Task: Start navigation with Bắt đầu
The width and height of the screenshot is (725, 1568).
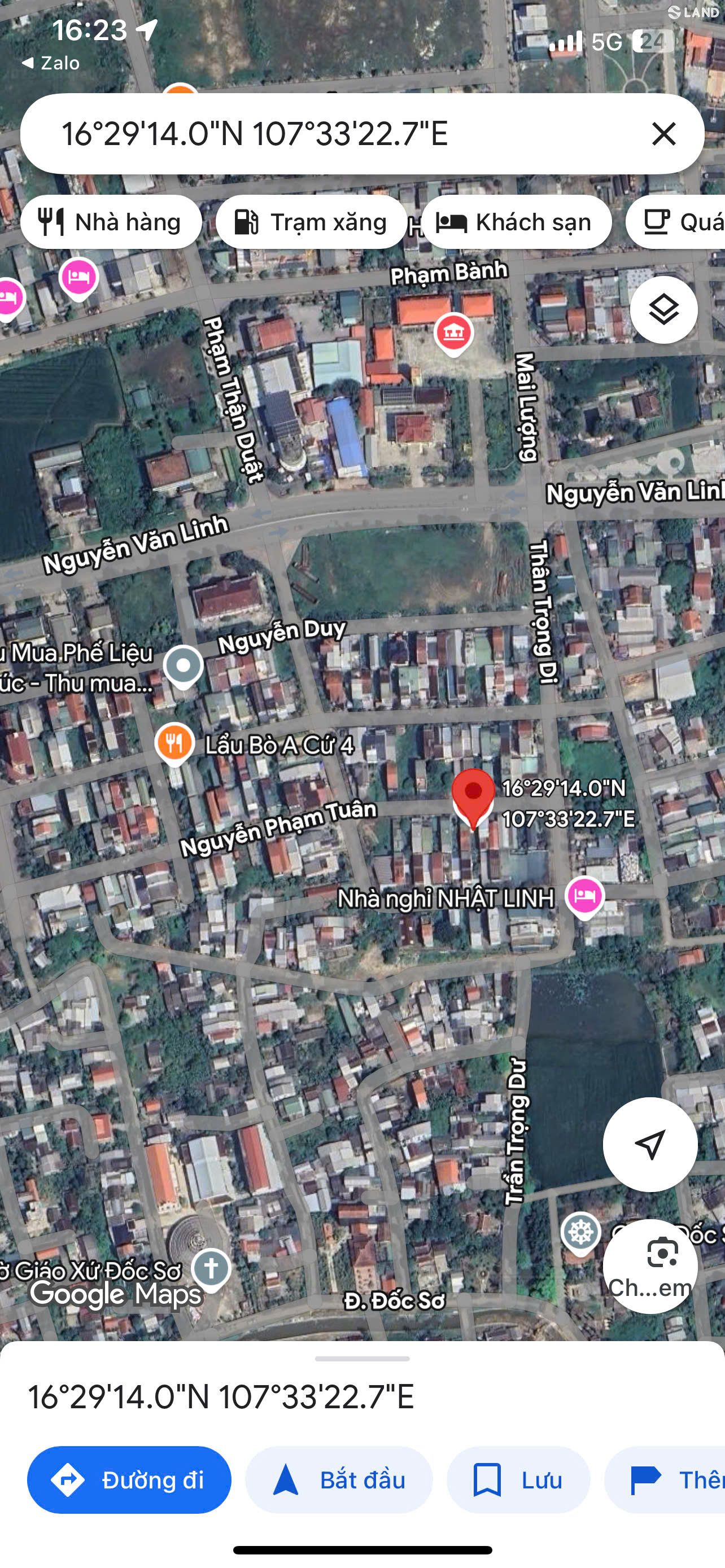Action: point(339,1479)
